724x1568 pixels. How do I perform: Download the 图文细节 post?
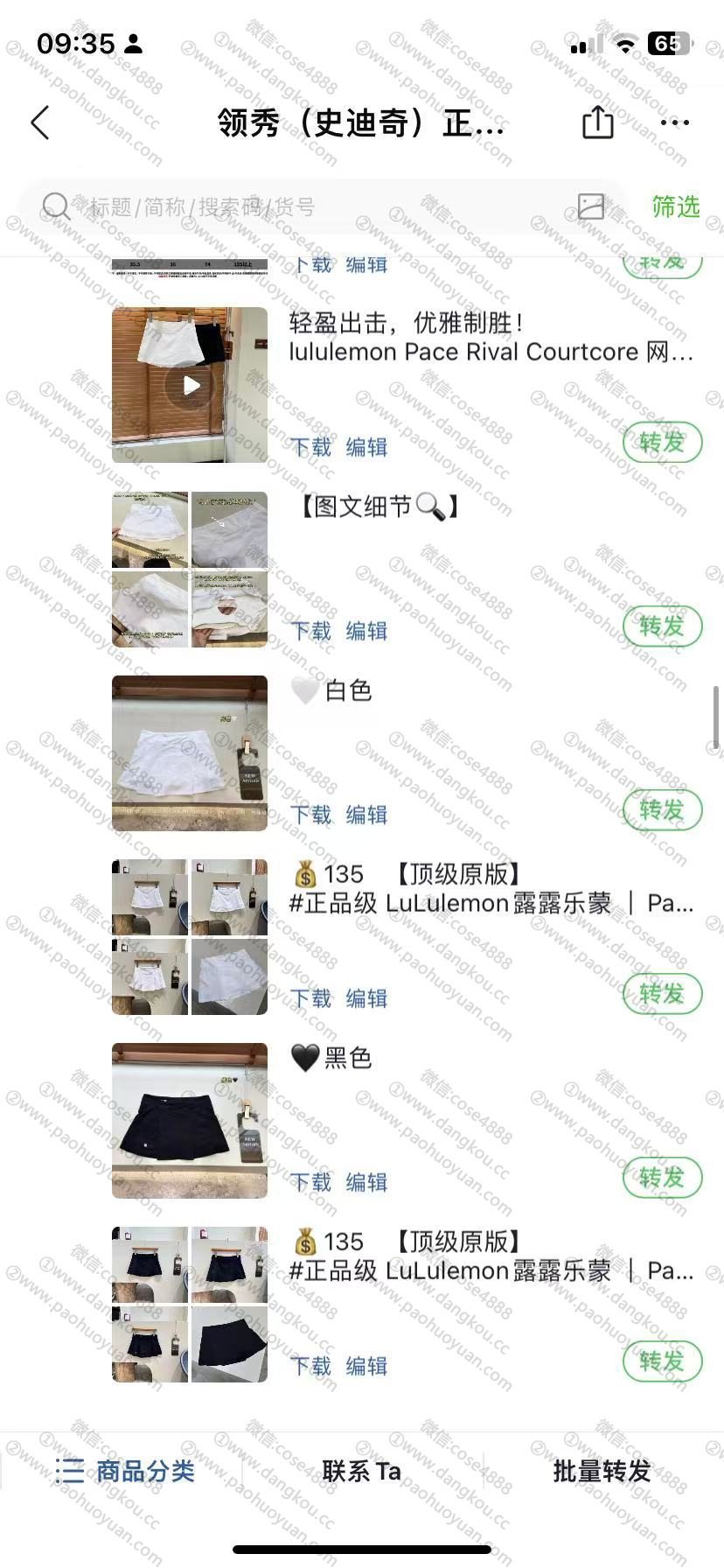click(x=311, y=631)
